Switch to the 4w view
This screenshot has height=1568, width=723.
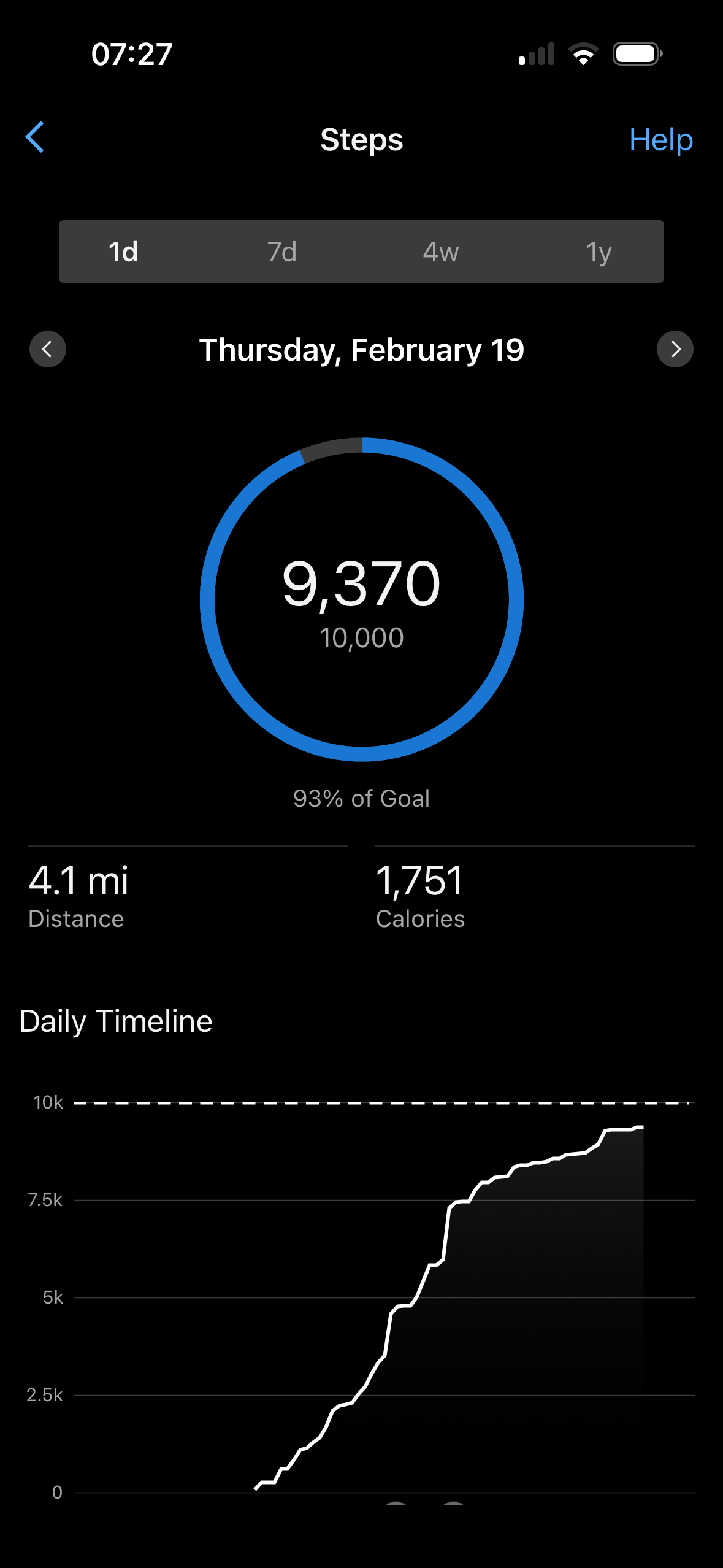tap(440, 252)
